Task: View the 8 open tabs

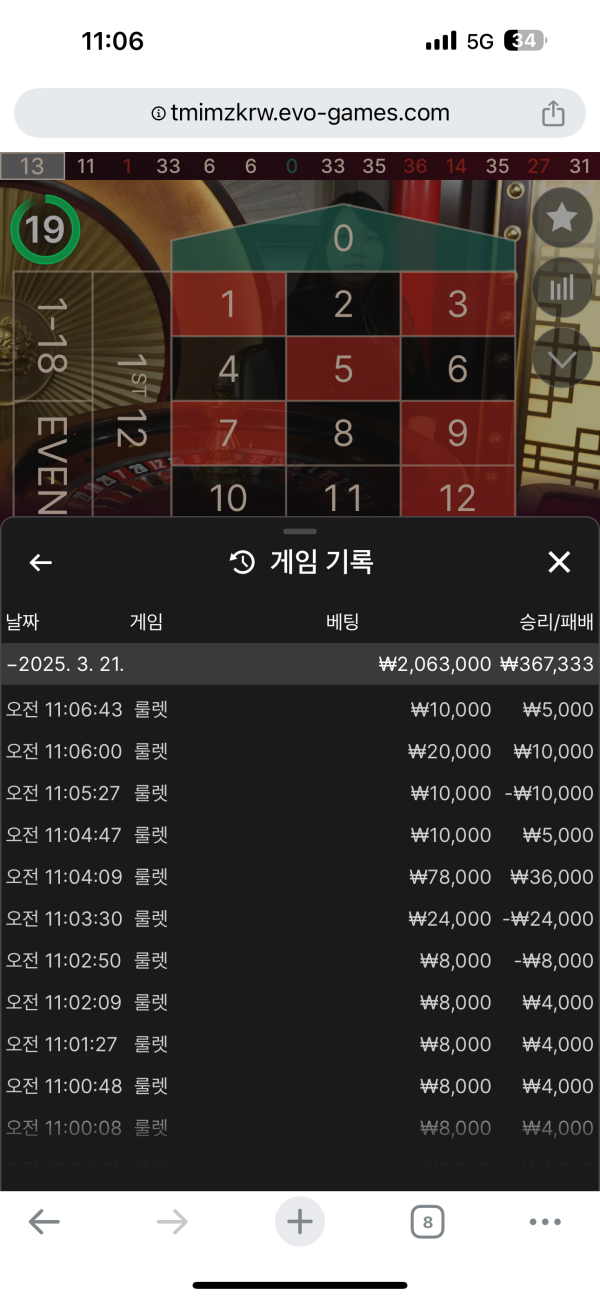Action: pos(428,1221)
